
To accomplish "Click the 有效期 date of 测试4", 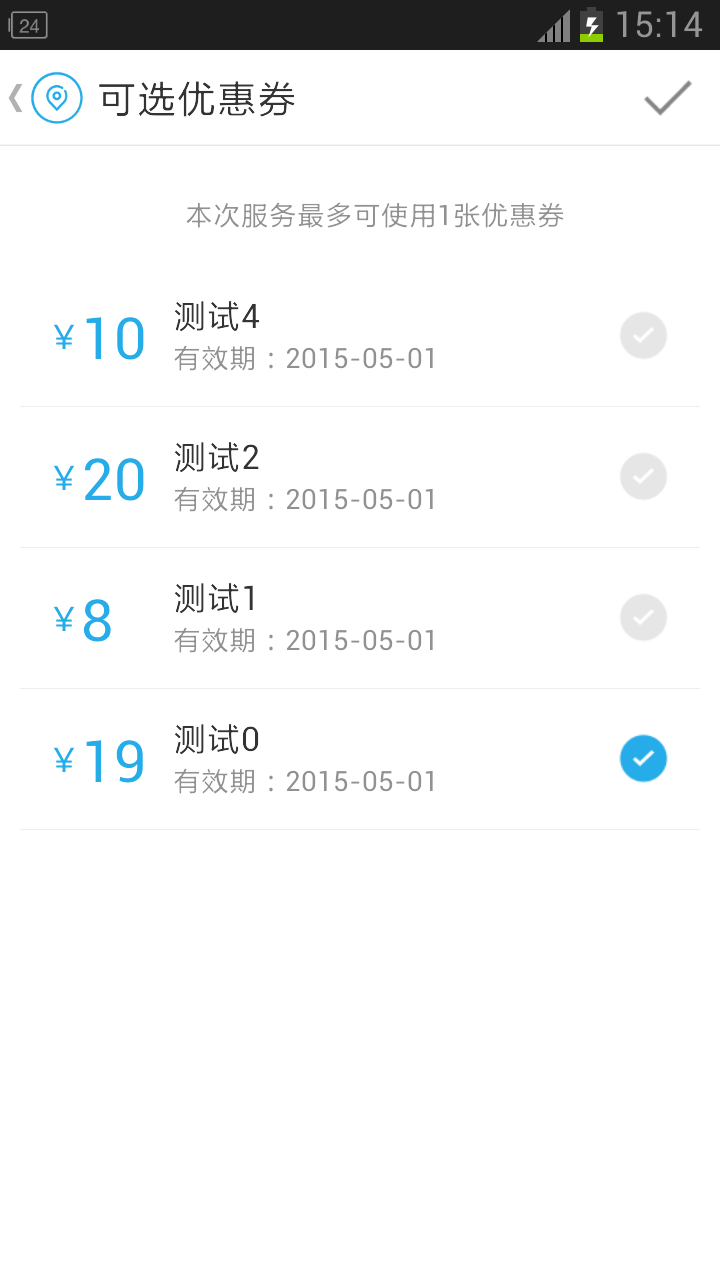I will pyautogui.click(x=306, y=358).
